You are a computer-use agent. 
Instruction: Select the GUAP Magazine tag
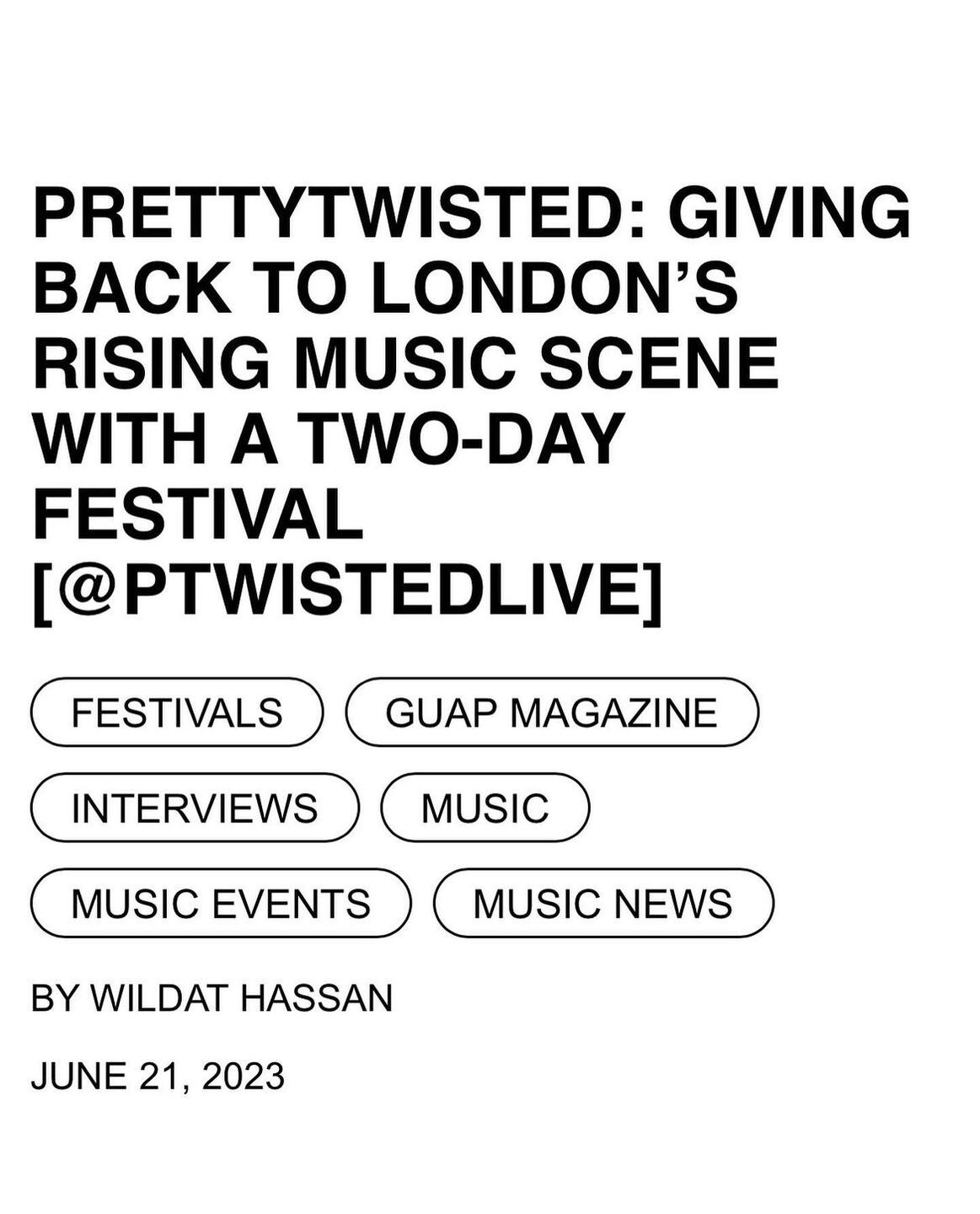pos(551,712)
